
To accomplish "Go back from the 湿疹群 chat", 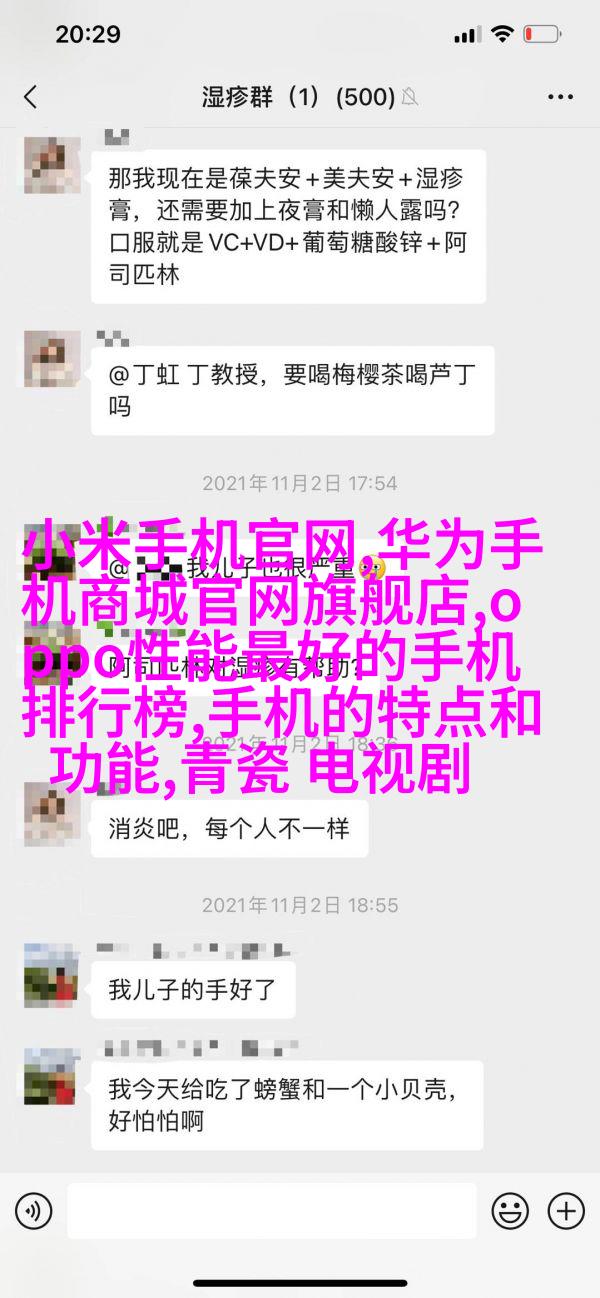I will point(31,97).
